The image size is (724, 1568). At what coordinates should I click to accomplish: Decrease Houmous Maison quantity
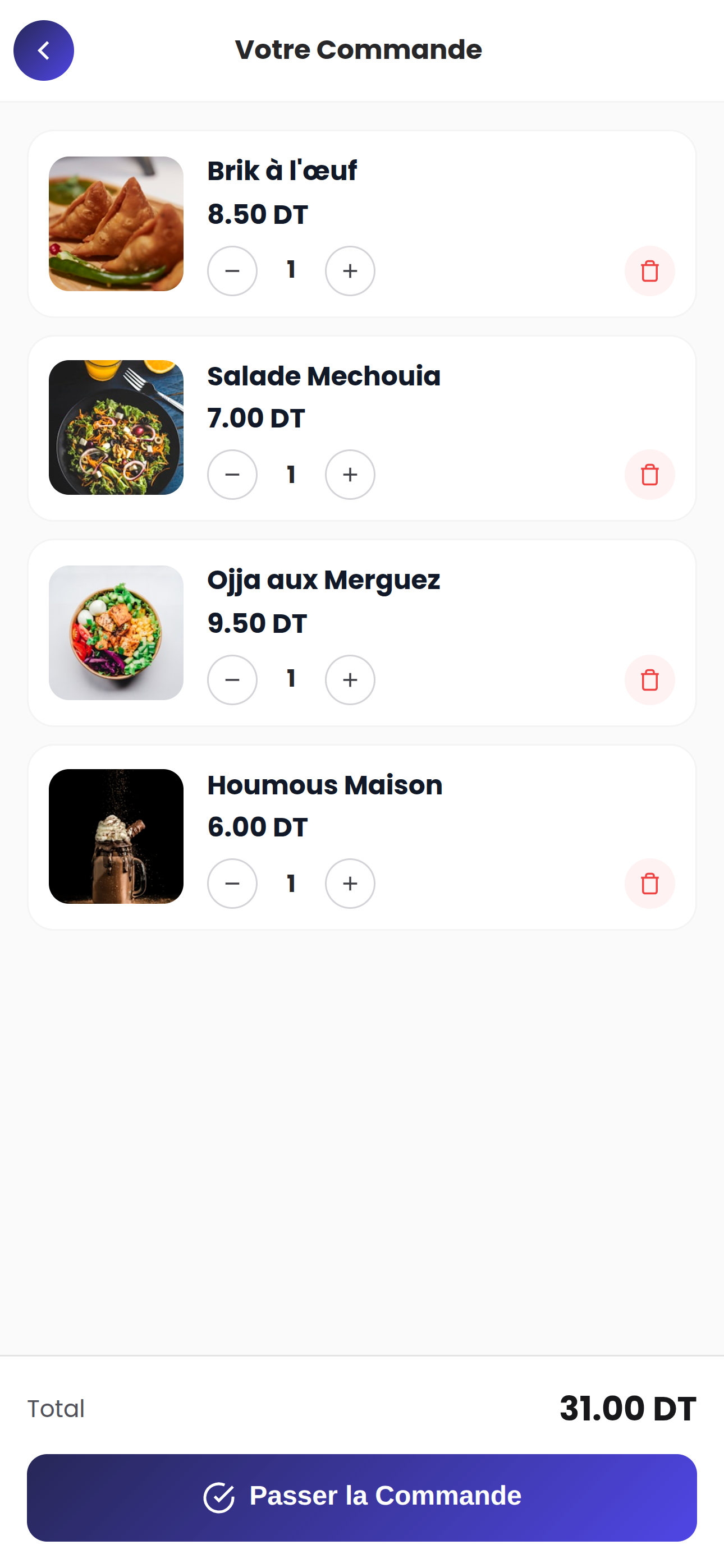tap(232, 884)
